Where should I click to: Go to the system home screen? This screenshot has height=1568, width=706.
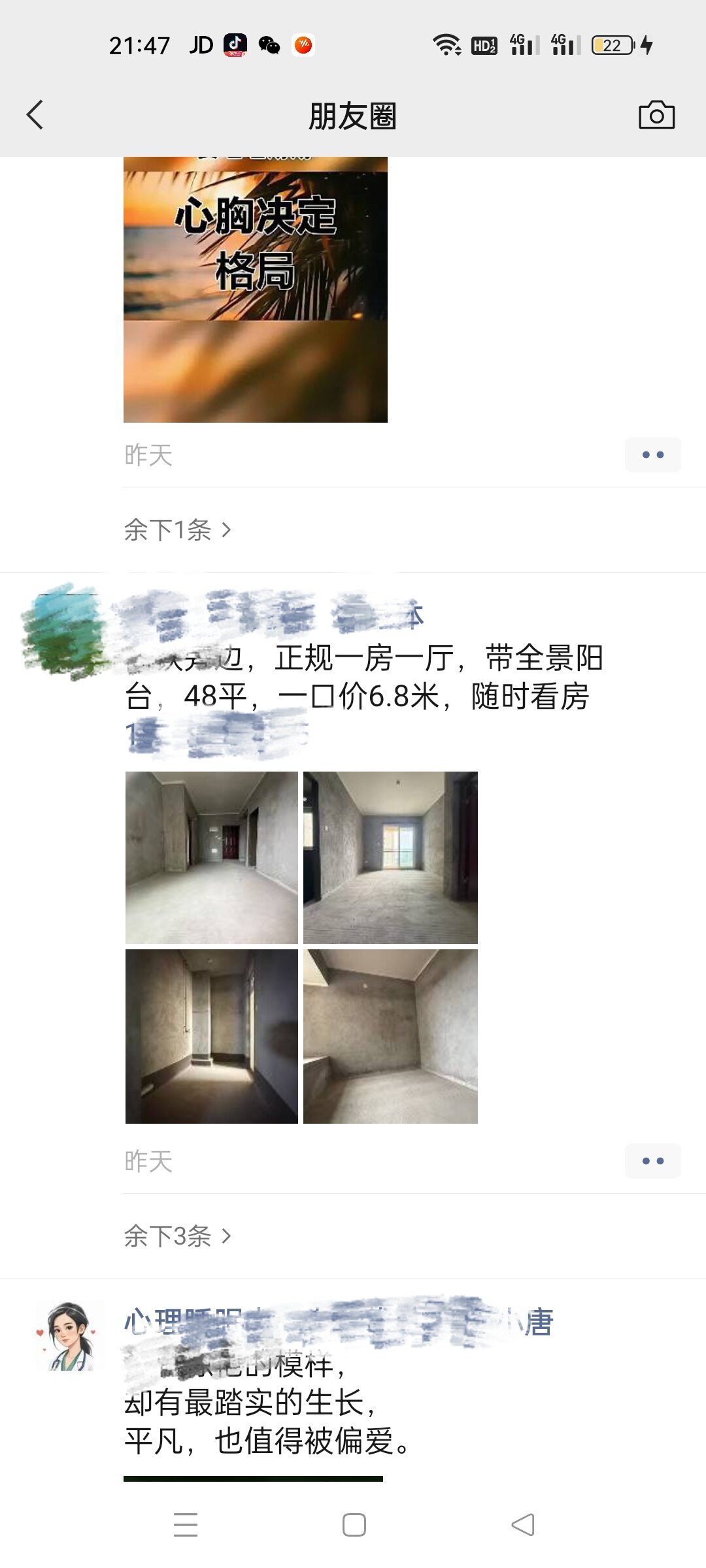point(354,1525)
